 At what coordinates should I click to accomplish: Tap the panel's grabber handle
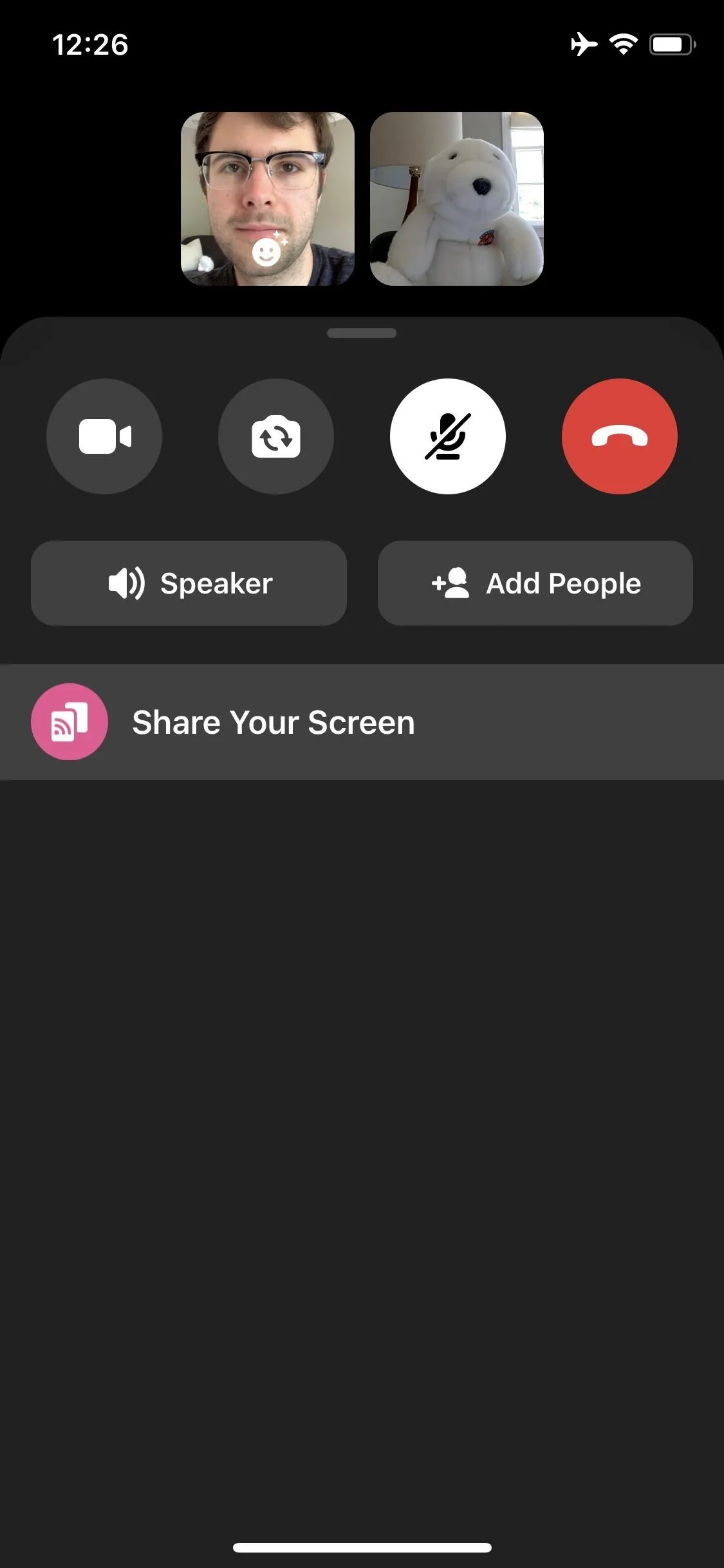(x=362, y=333)
